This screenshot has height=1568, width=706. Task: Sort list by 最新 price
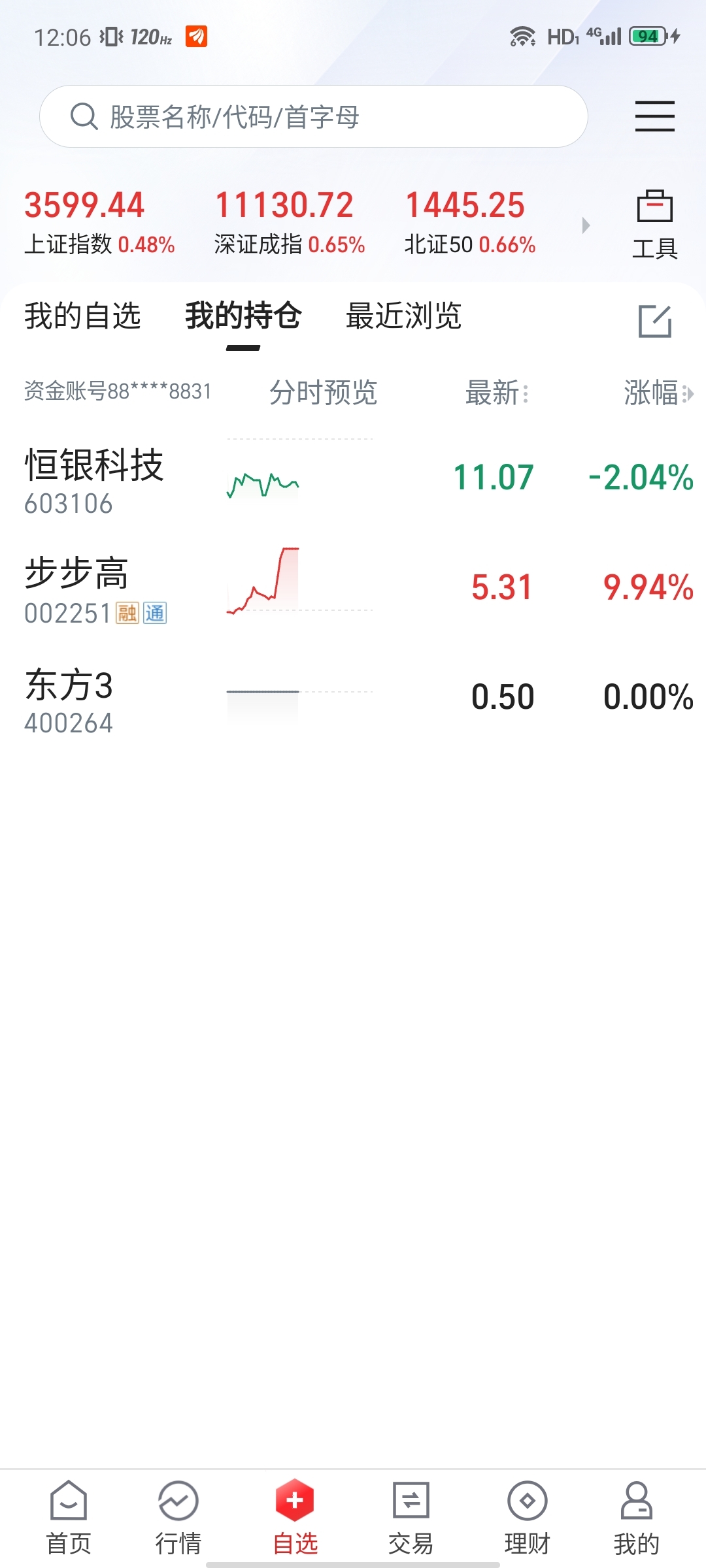click(x=497, y=393)
